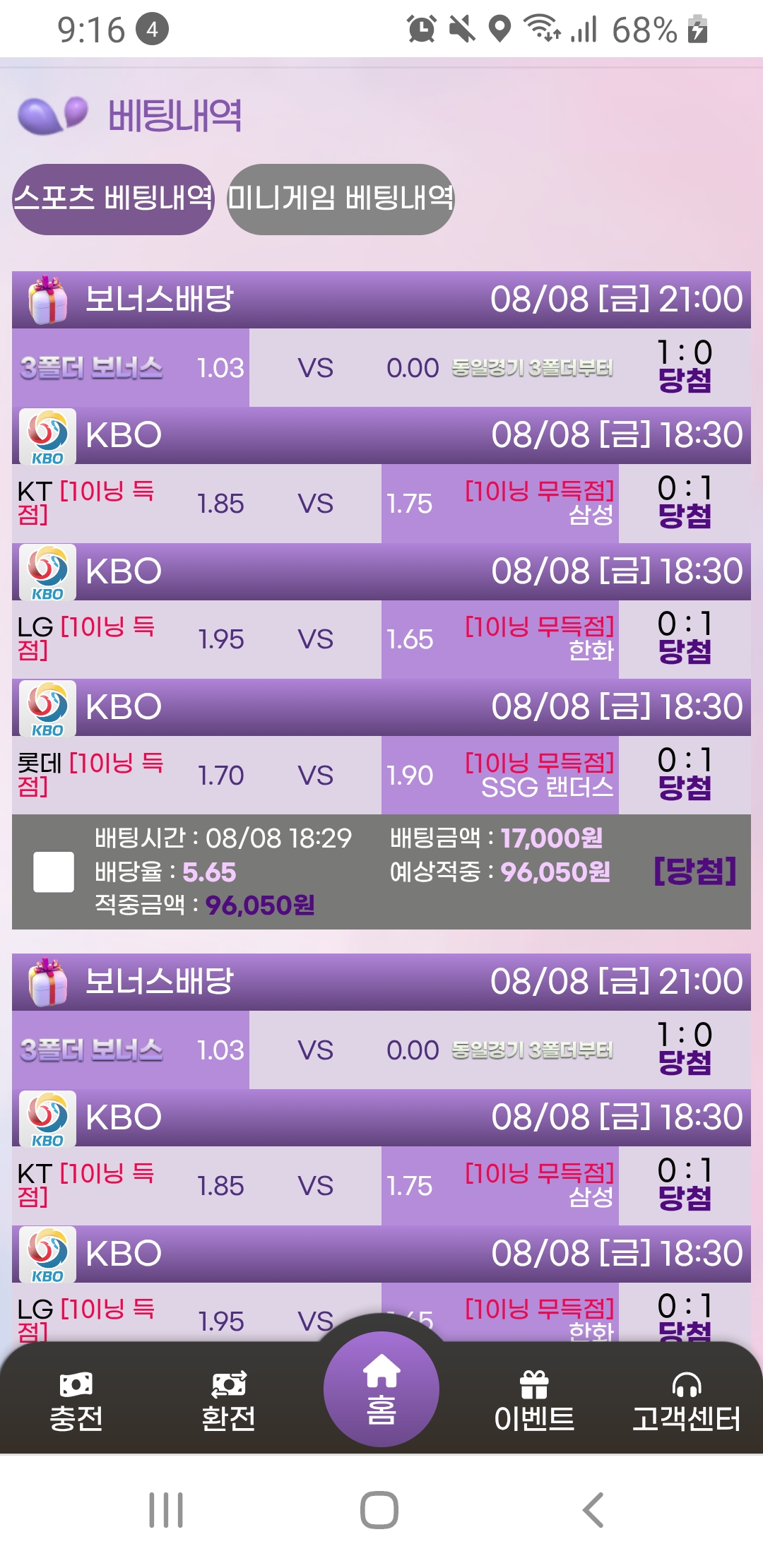
Task: Open 환전 in the bottom bar
Action: coord(228,1401)
